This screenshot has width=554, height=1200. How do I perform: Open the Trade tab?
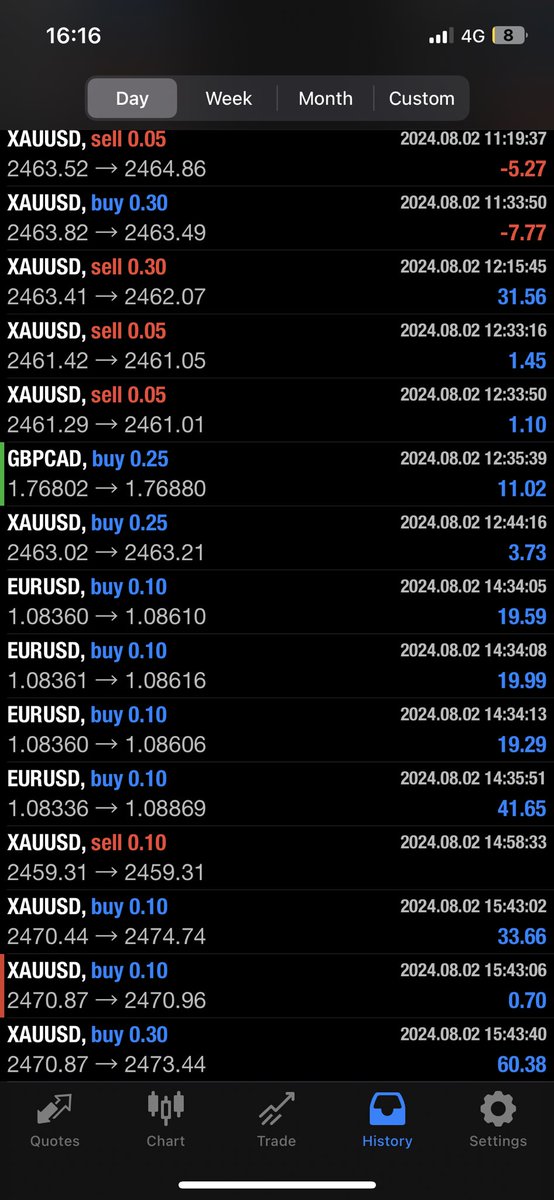[x=277, y=1119]
